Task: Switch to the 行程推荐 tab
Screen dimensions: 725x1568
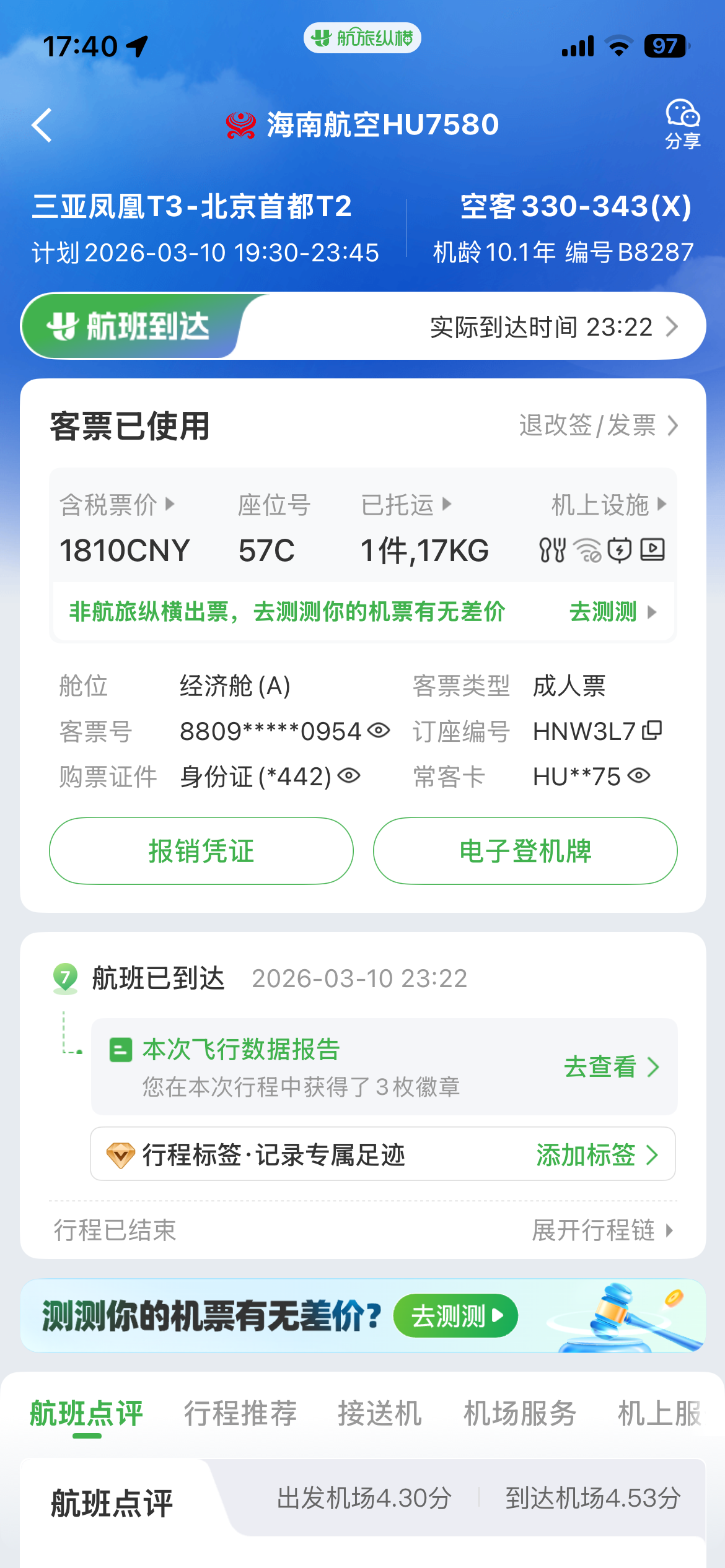Action: click(240, 1414)
